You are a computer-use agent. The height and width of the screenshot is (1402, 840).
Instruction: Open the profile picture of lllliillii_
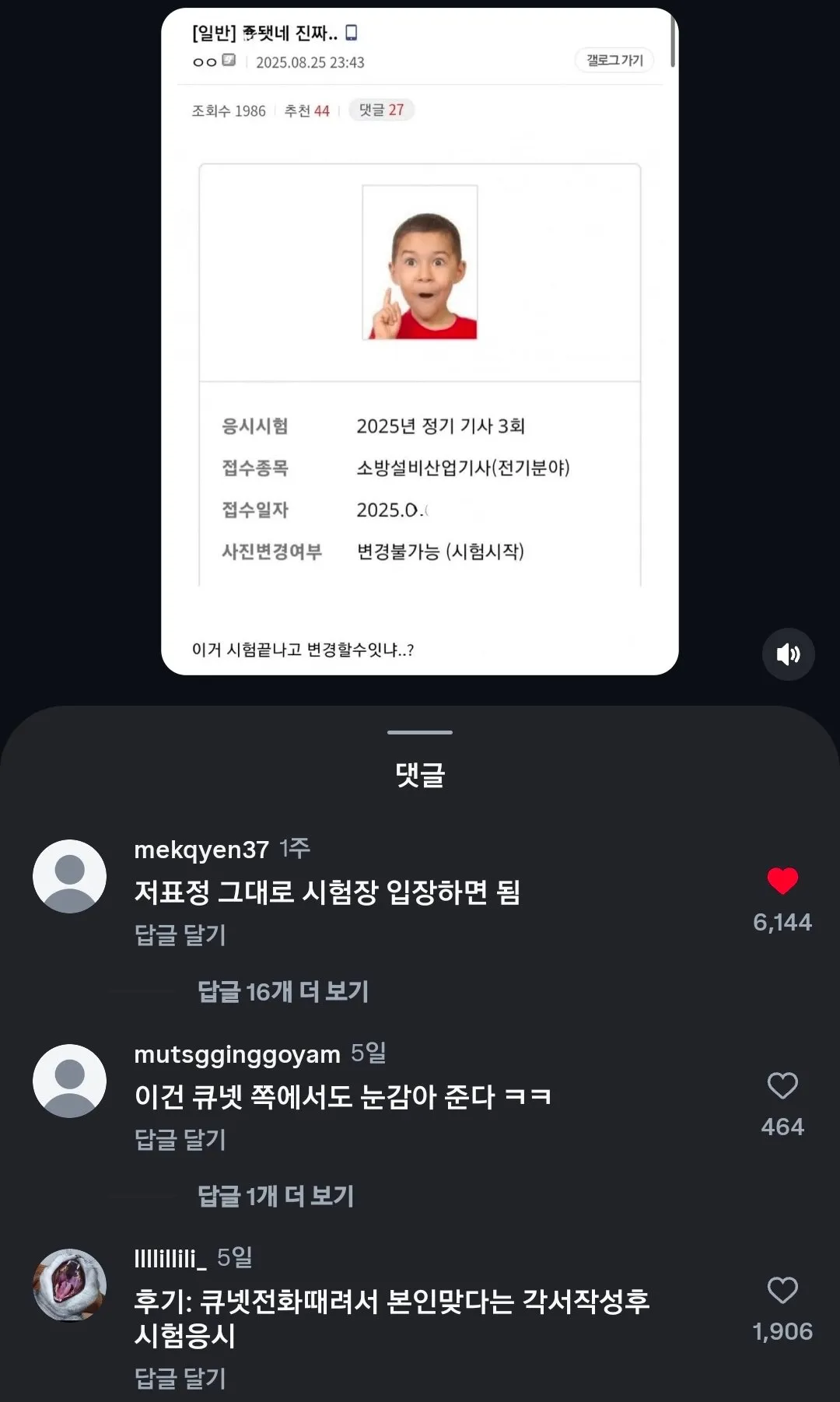(70, 1285)
